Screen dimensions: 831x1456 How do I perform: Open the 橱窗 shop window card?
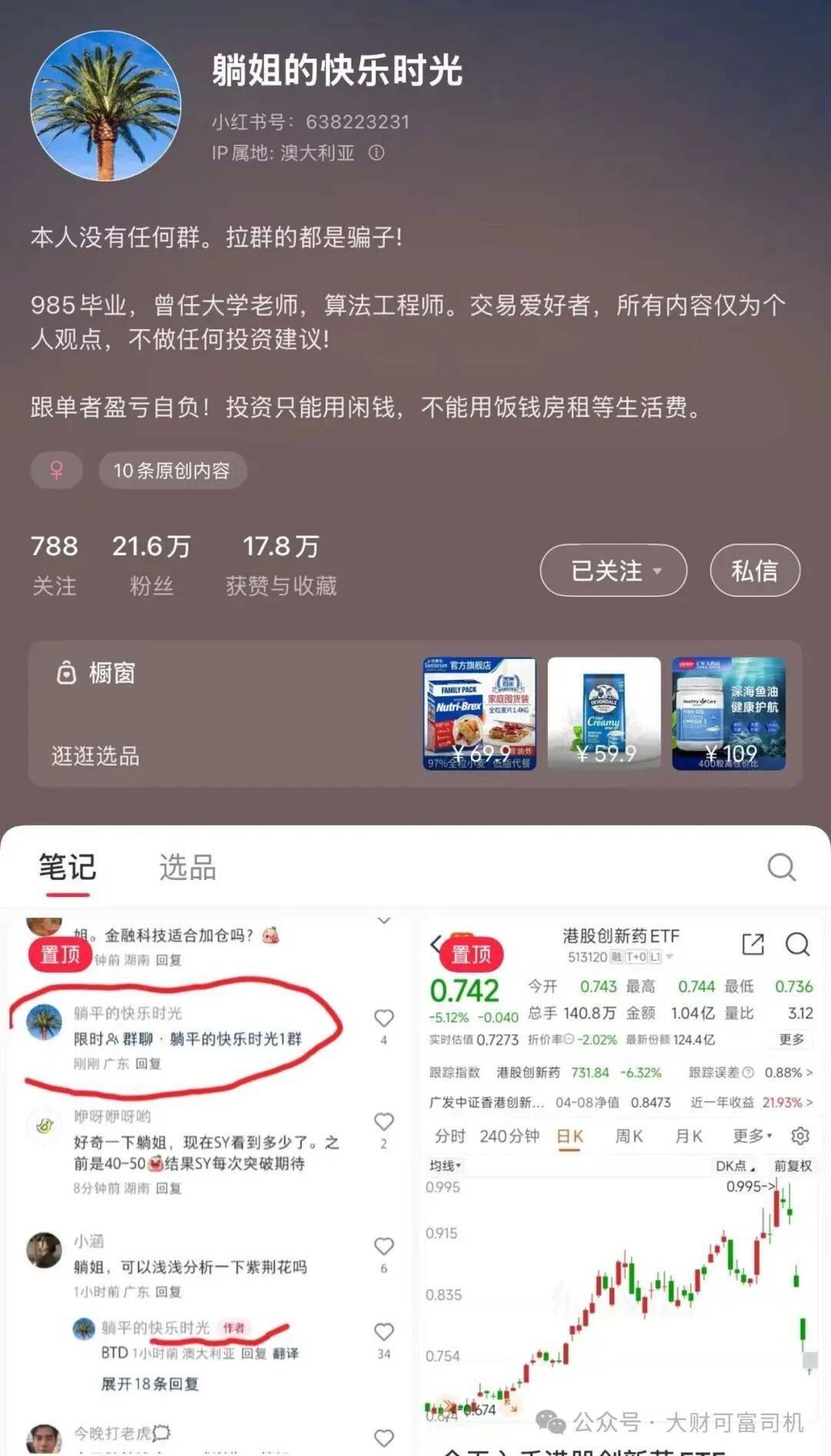coord(96,714)
